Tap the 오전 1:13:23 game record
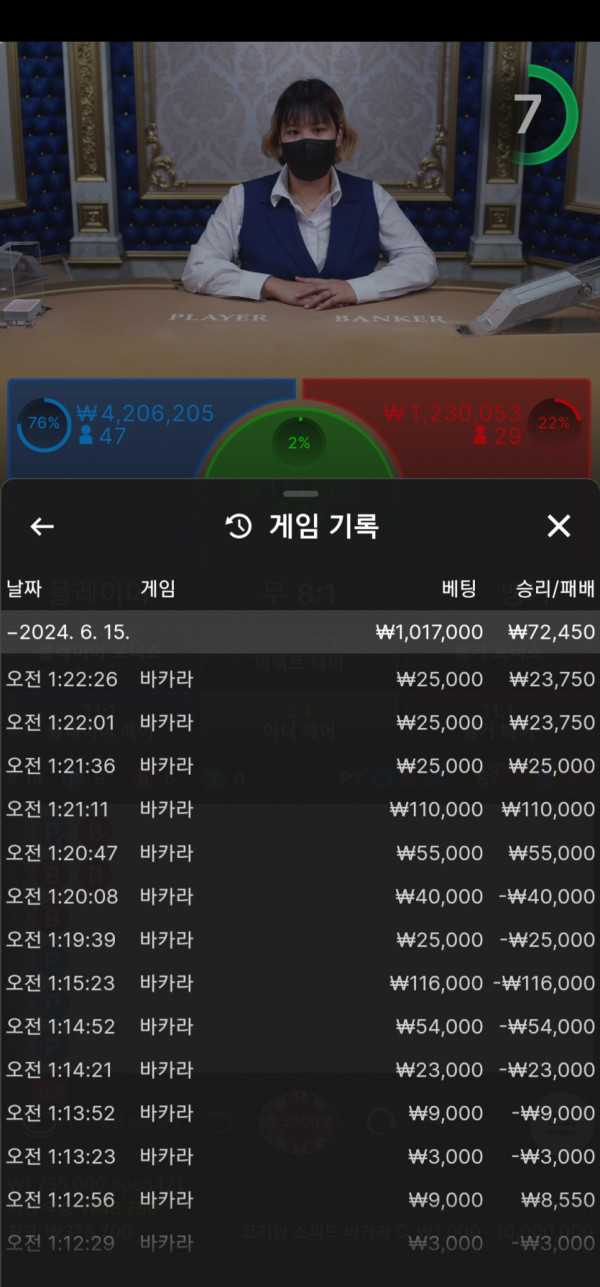The height and width of the screenshot is (1287, 600). pyautogui.click(x=300, y=1156)
